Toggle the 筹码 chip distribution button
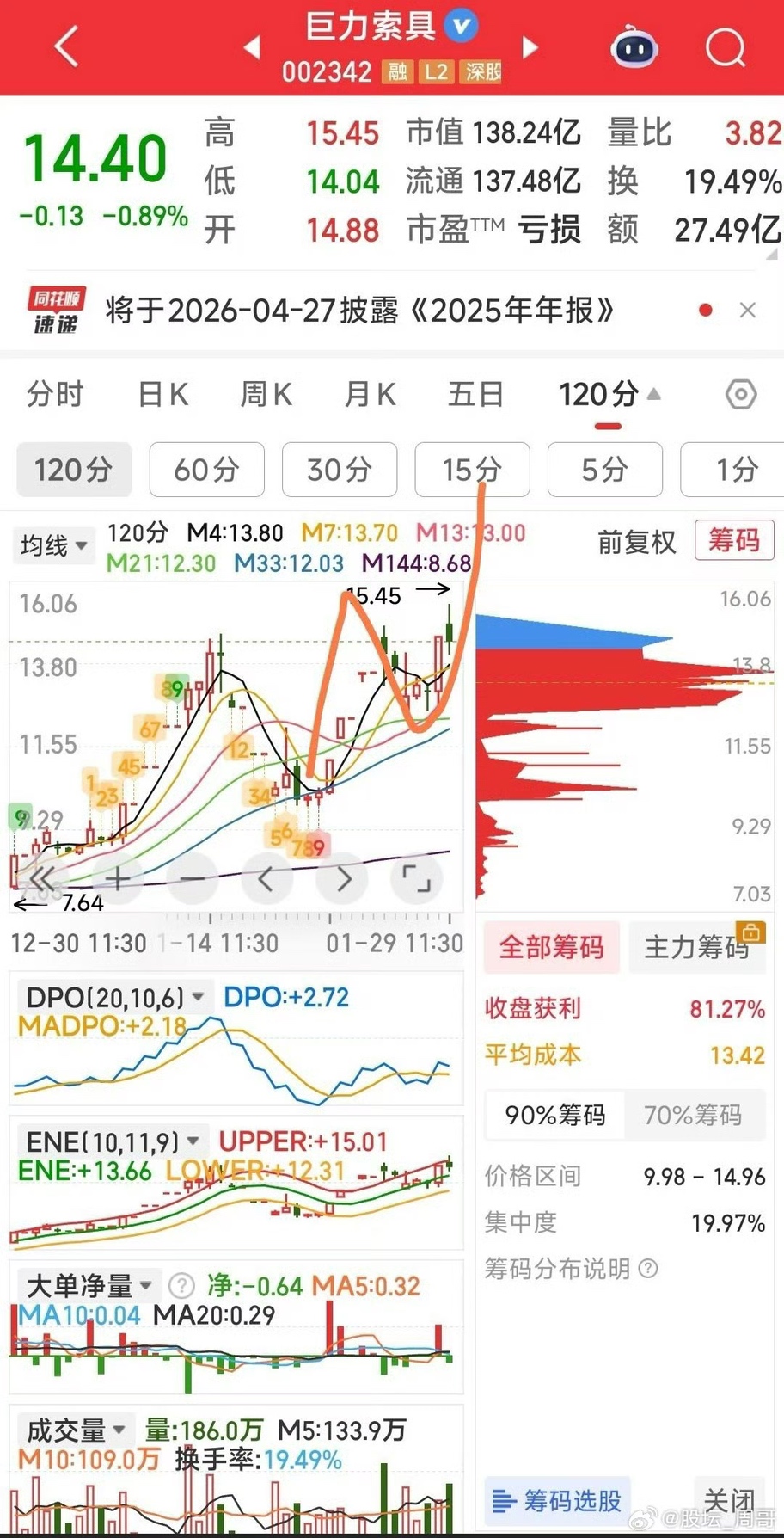The height and width of the screenshot is (1538, 784). (x=733, y=541)
